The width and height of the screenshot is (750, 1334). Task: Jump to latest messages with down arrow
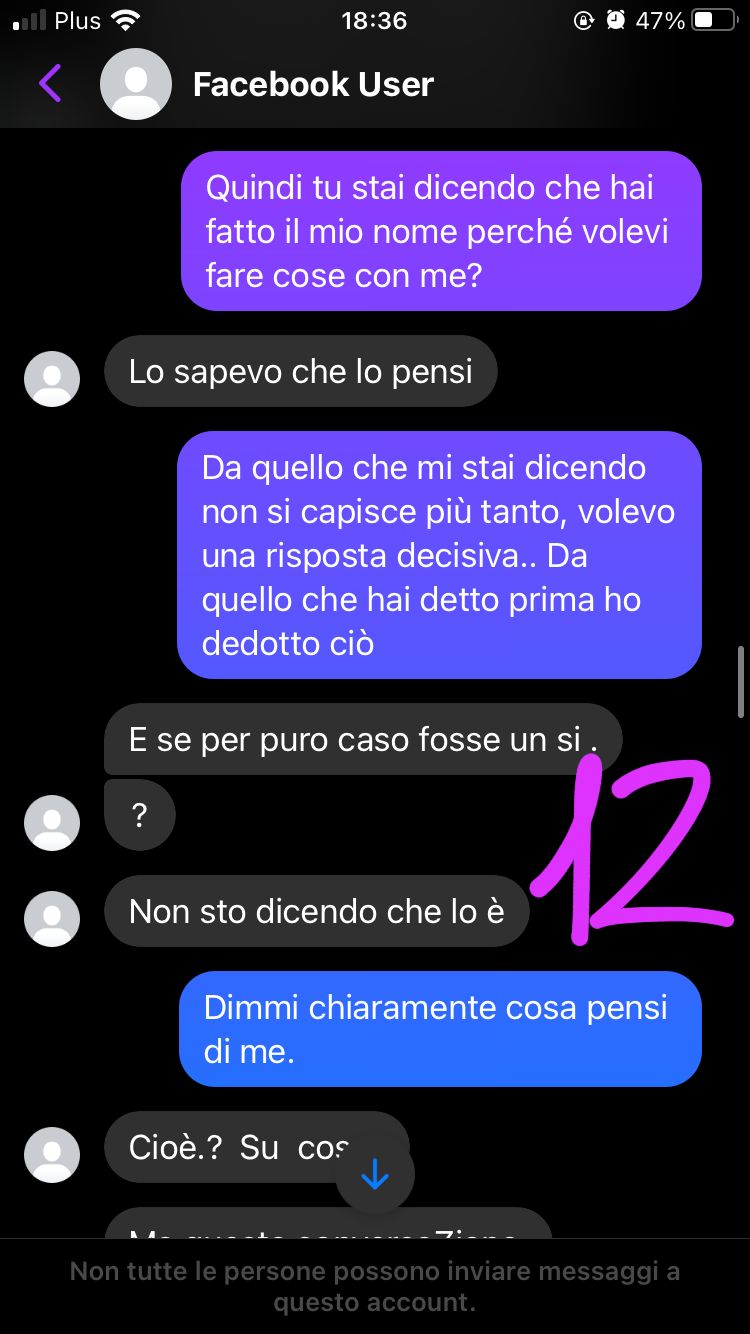[375, 1176]
